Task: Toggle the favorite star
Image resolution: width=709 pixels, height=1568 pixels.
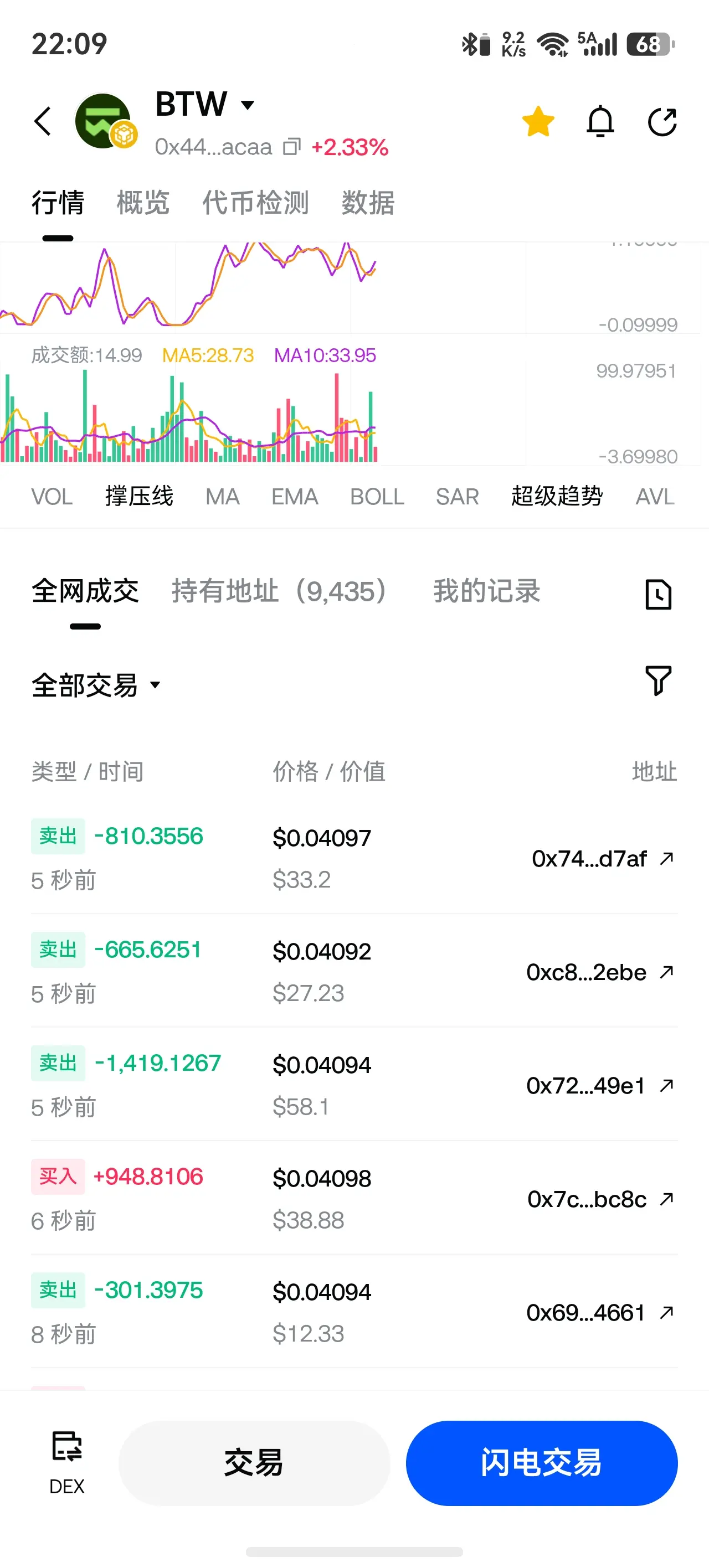Action: click(538, 121)
